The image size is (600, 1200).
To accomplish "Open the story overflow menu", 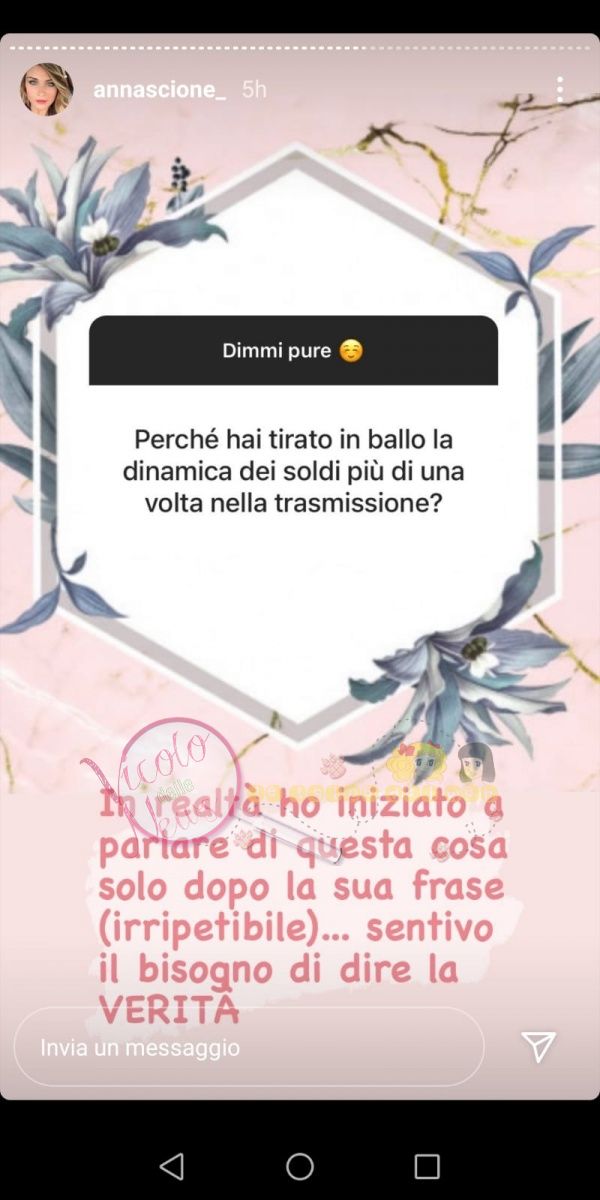I will [559, 90].
